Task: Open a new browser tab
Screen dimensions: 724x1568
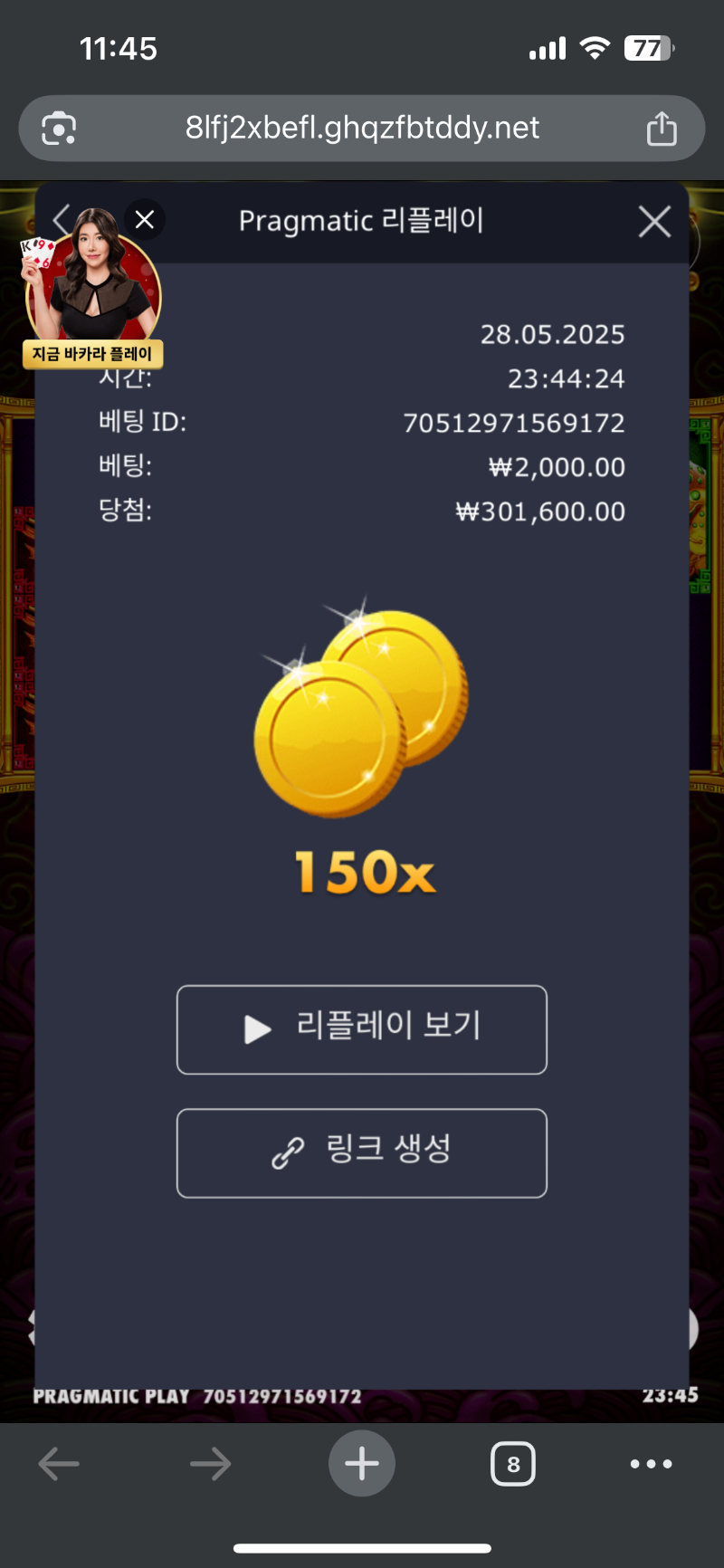Action: [362, 1464]
